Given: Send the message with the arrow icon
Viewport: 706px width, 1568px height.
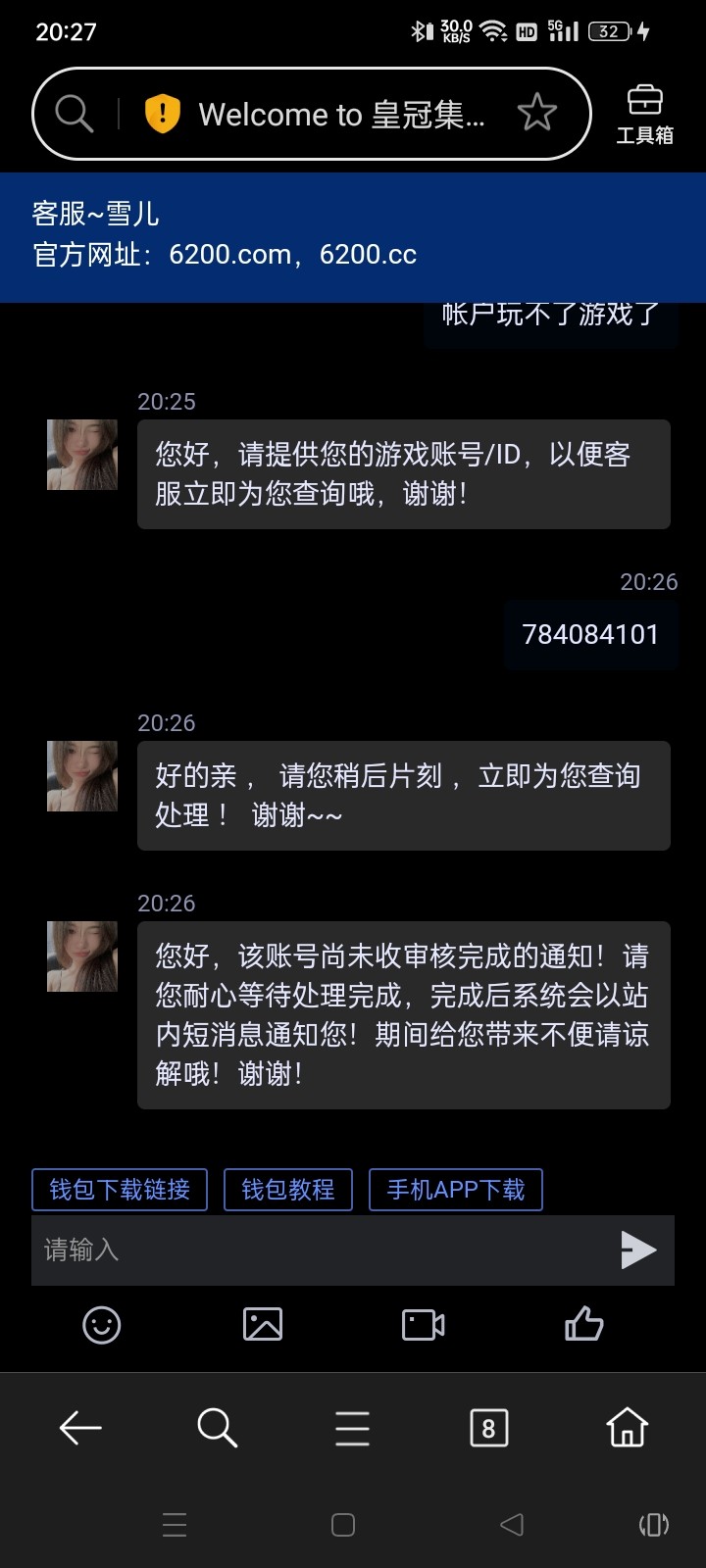Looking at the screenshot, I should click(x=638, y=1249).
